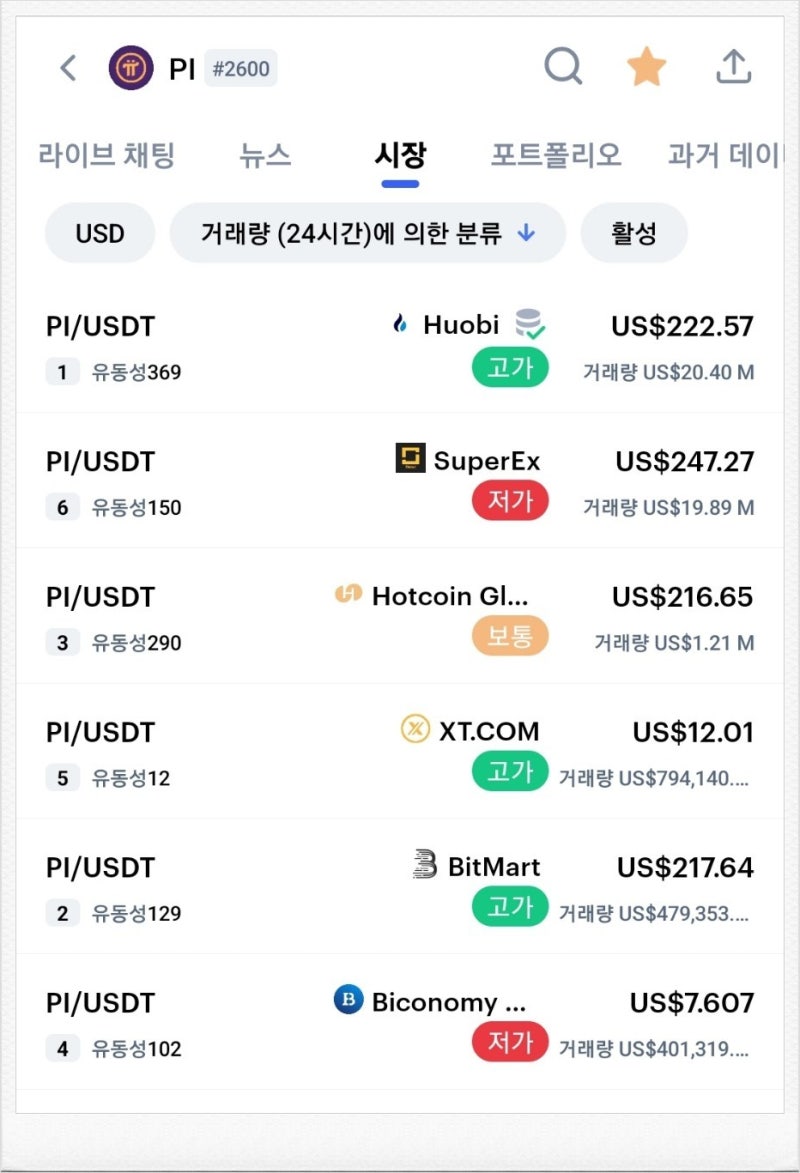The width and height of the screenshot is (800, 1173).
Task: Open the 활성 status selector
Action: [634, 232]
